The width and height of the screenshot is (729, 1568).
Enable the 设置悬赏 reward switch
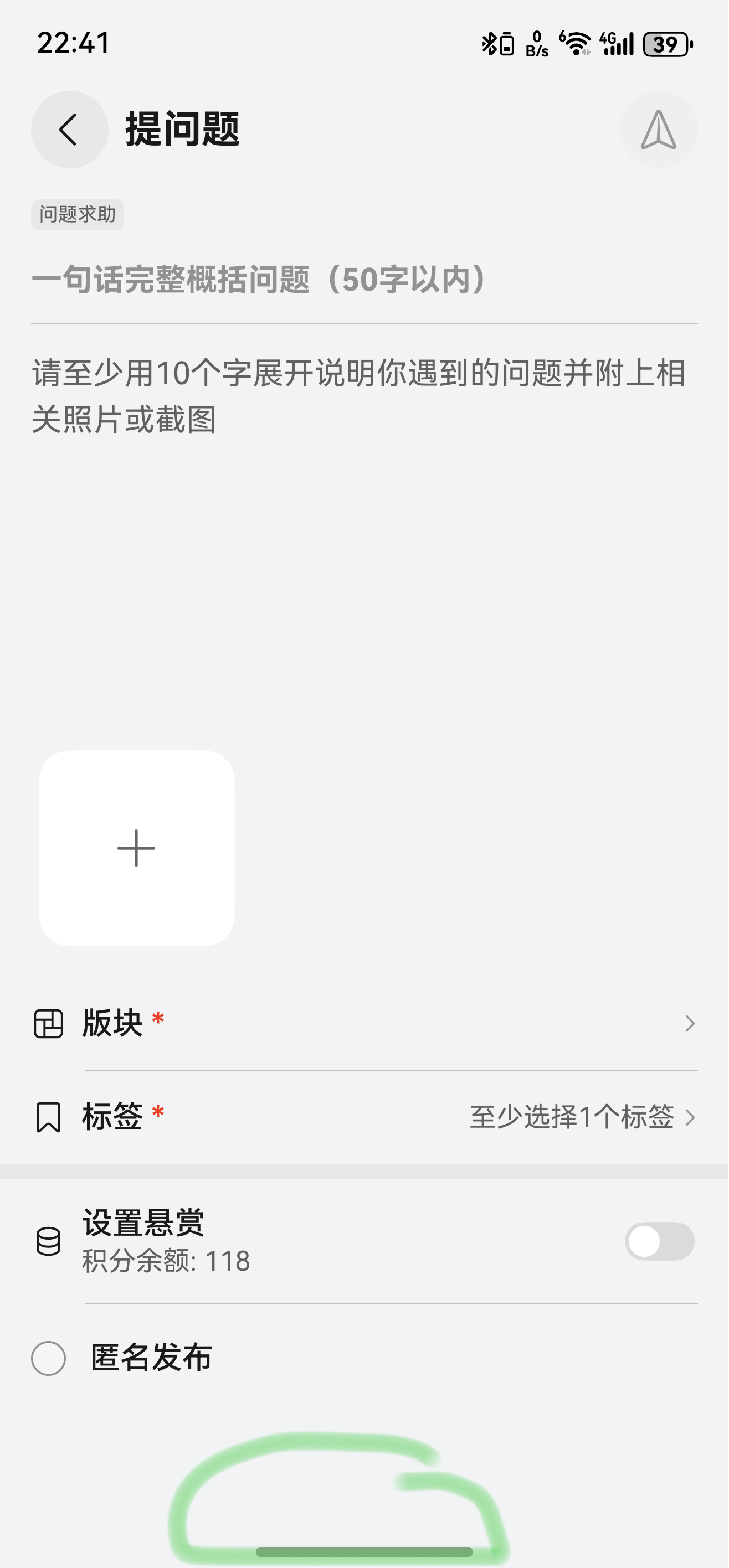(x=659, y=1242)
